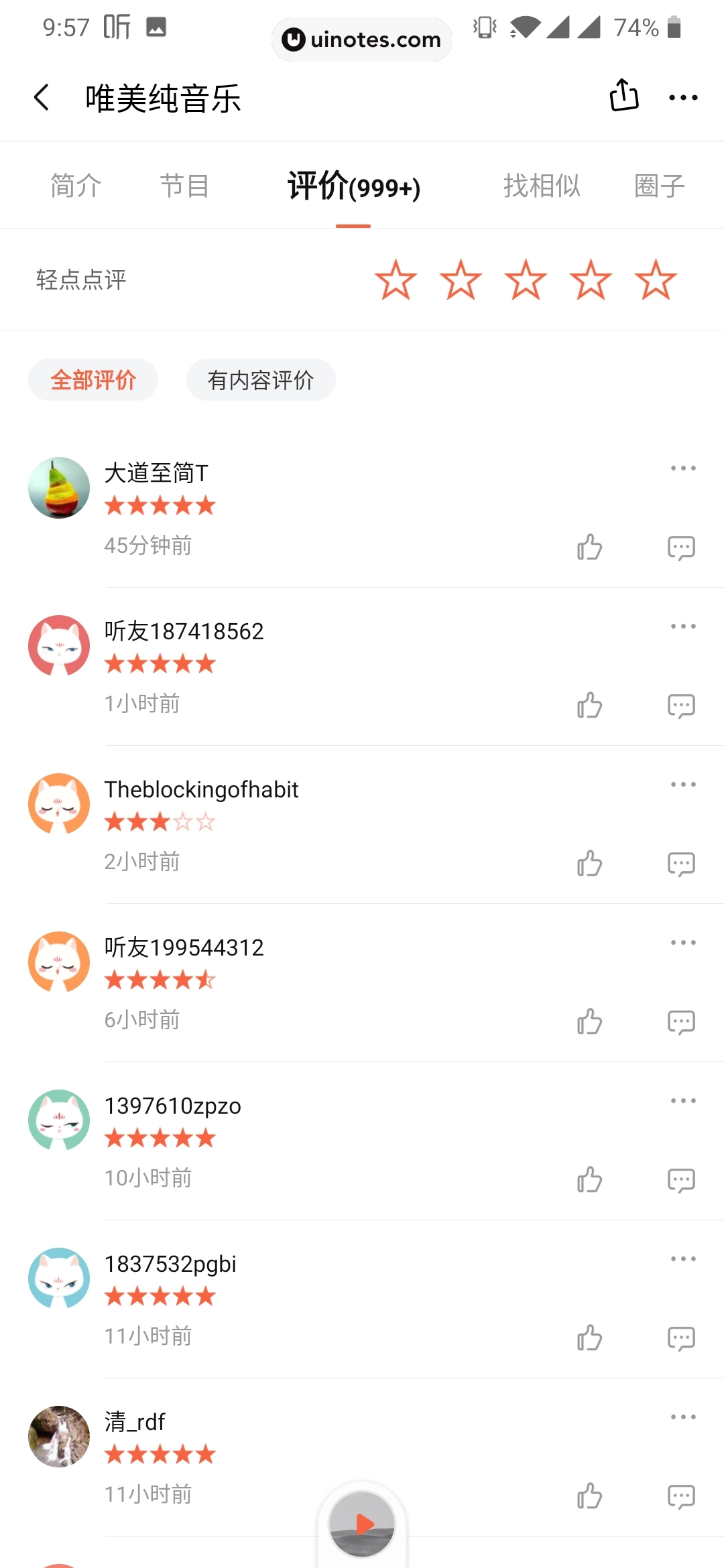The image size is (724, 1568).
Task: Open the 找相似 tab
Action: 542,186
